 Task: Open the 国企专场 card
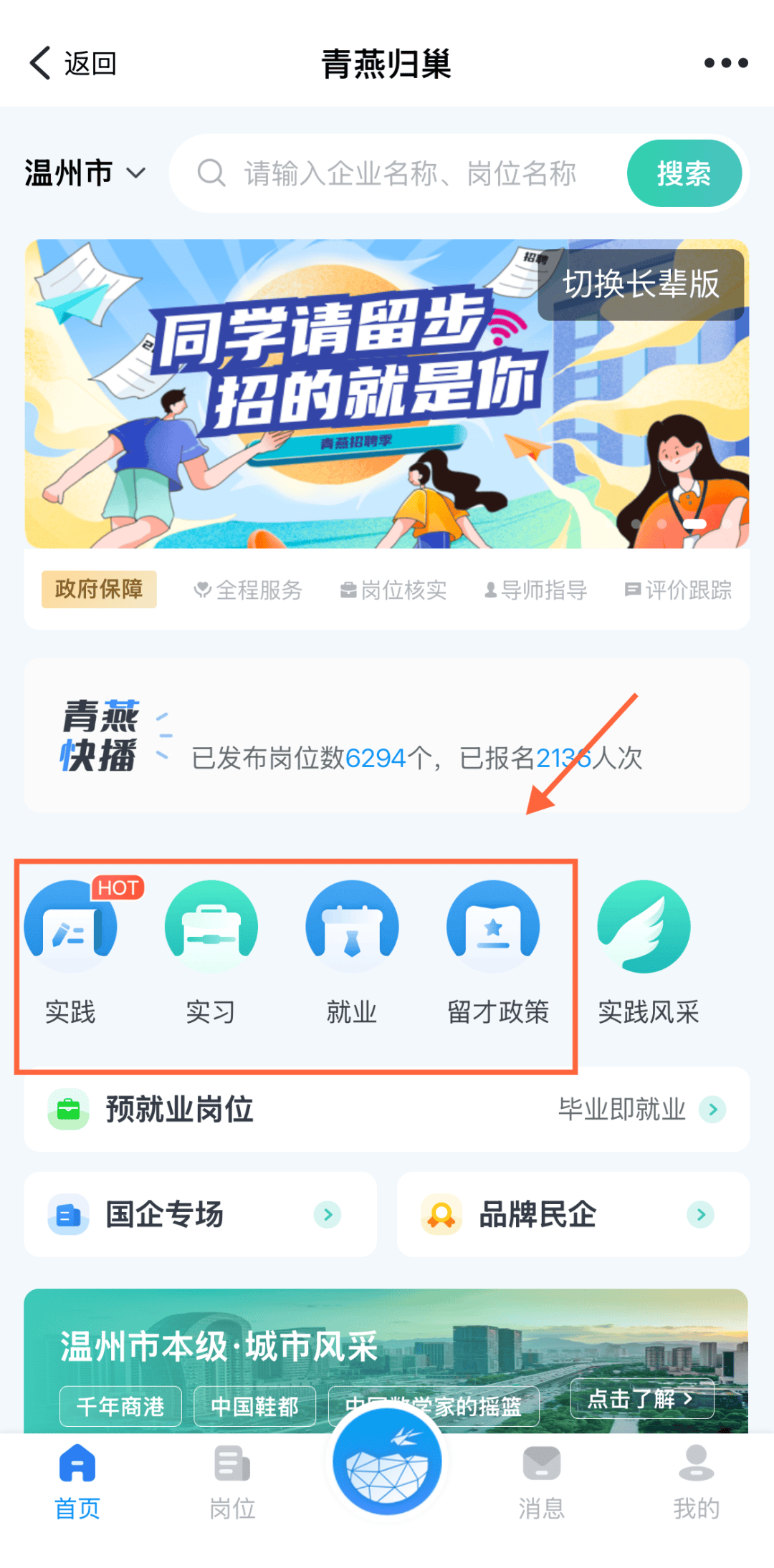201,1214
